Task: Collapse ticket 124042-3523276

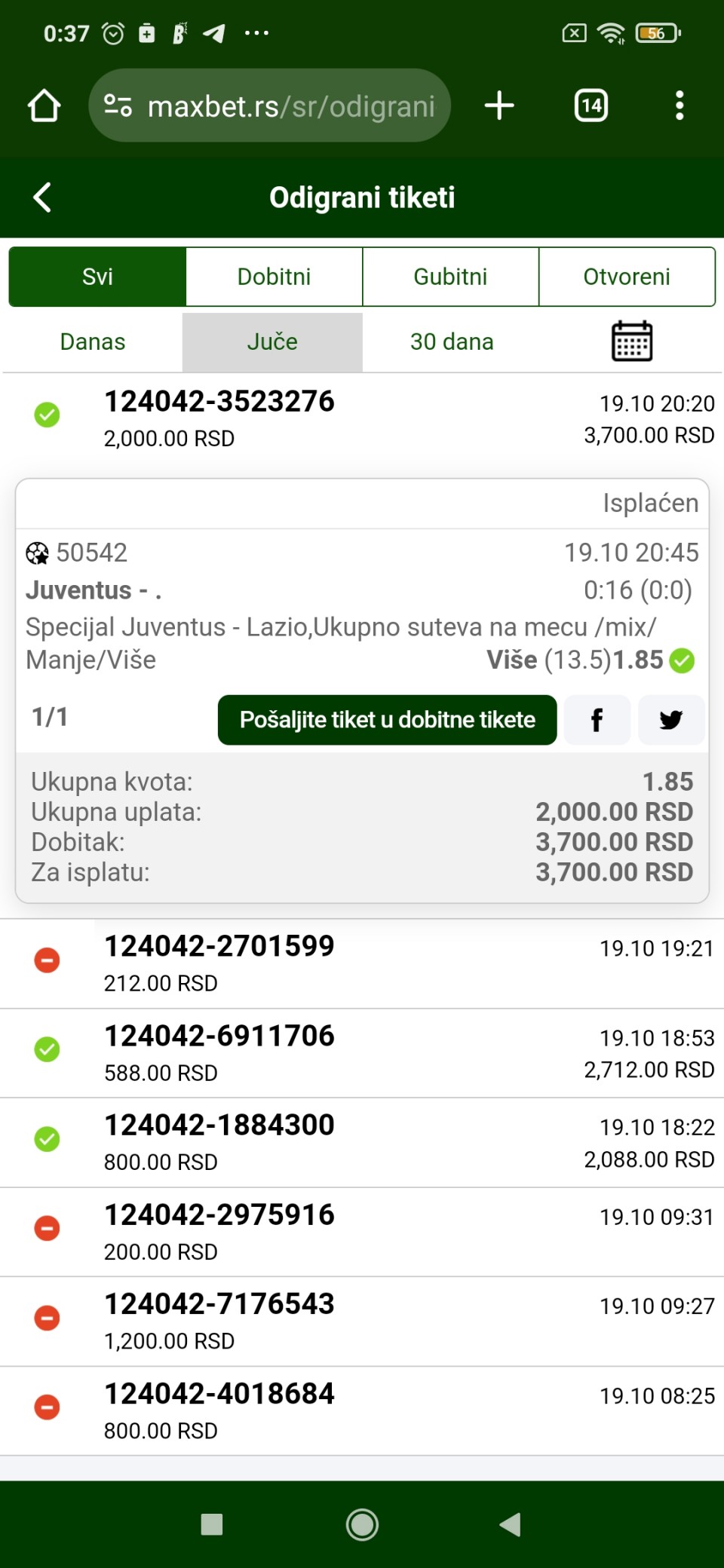Action: click(x=362, y=419)
